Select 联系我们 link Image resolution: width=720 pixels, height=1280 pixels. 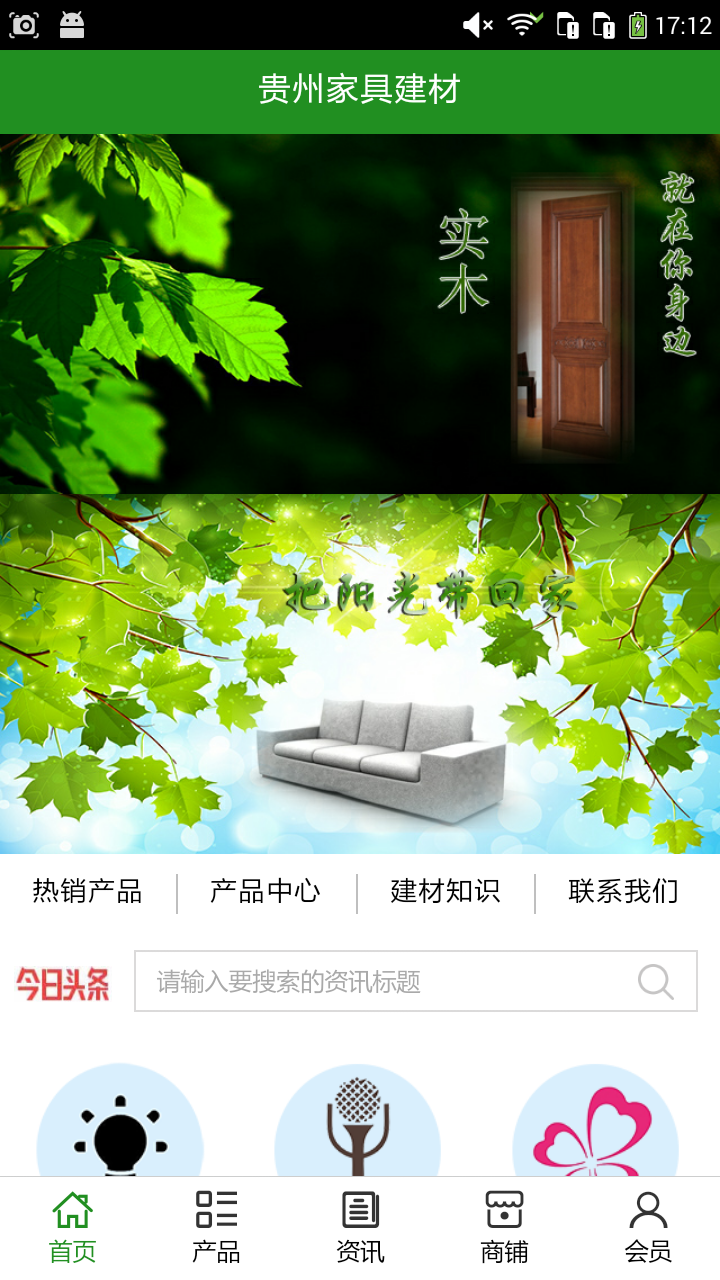coord(623,891)
